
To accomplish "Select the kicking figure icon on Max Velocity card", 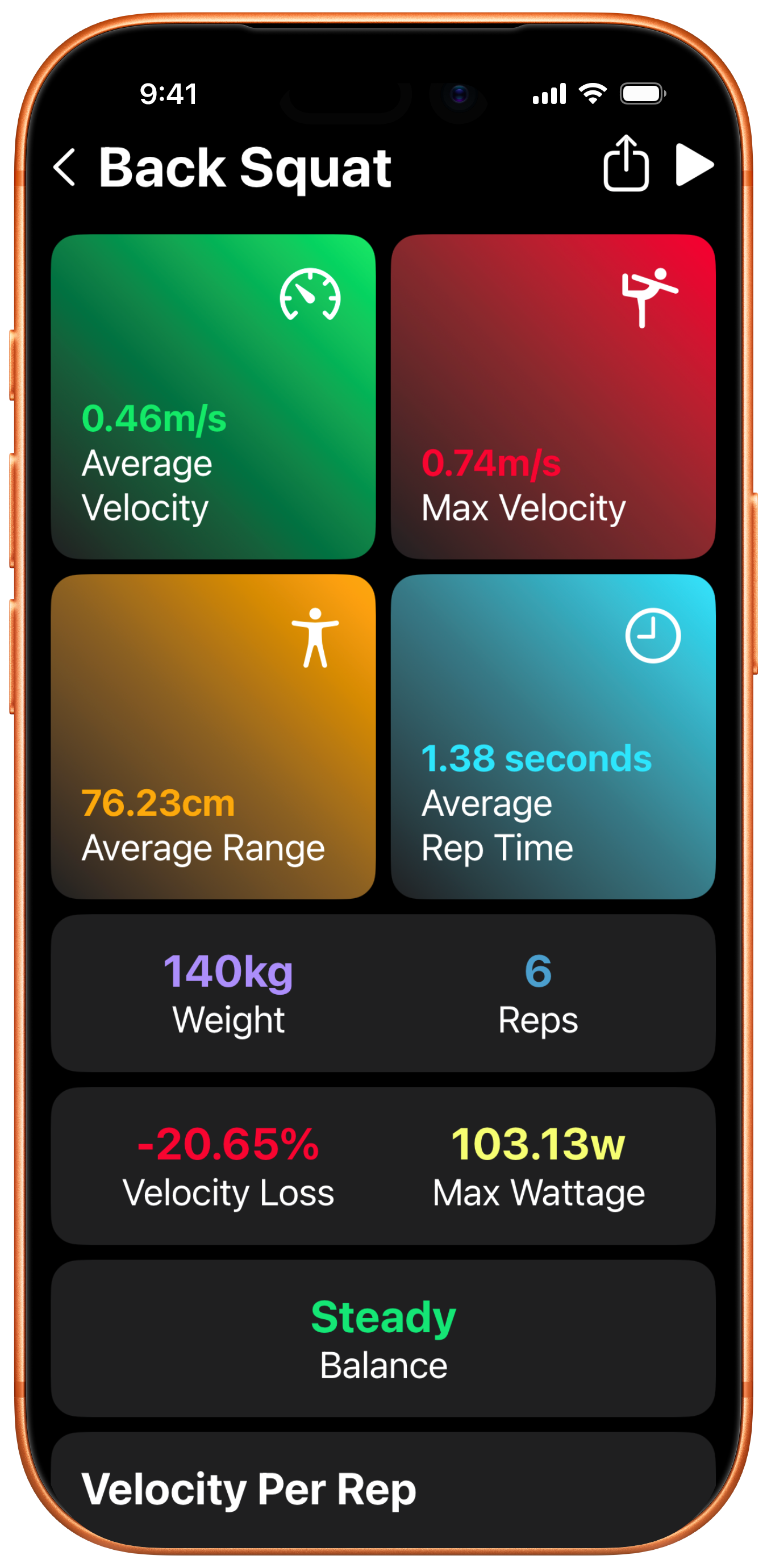I will 648,297.
